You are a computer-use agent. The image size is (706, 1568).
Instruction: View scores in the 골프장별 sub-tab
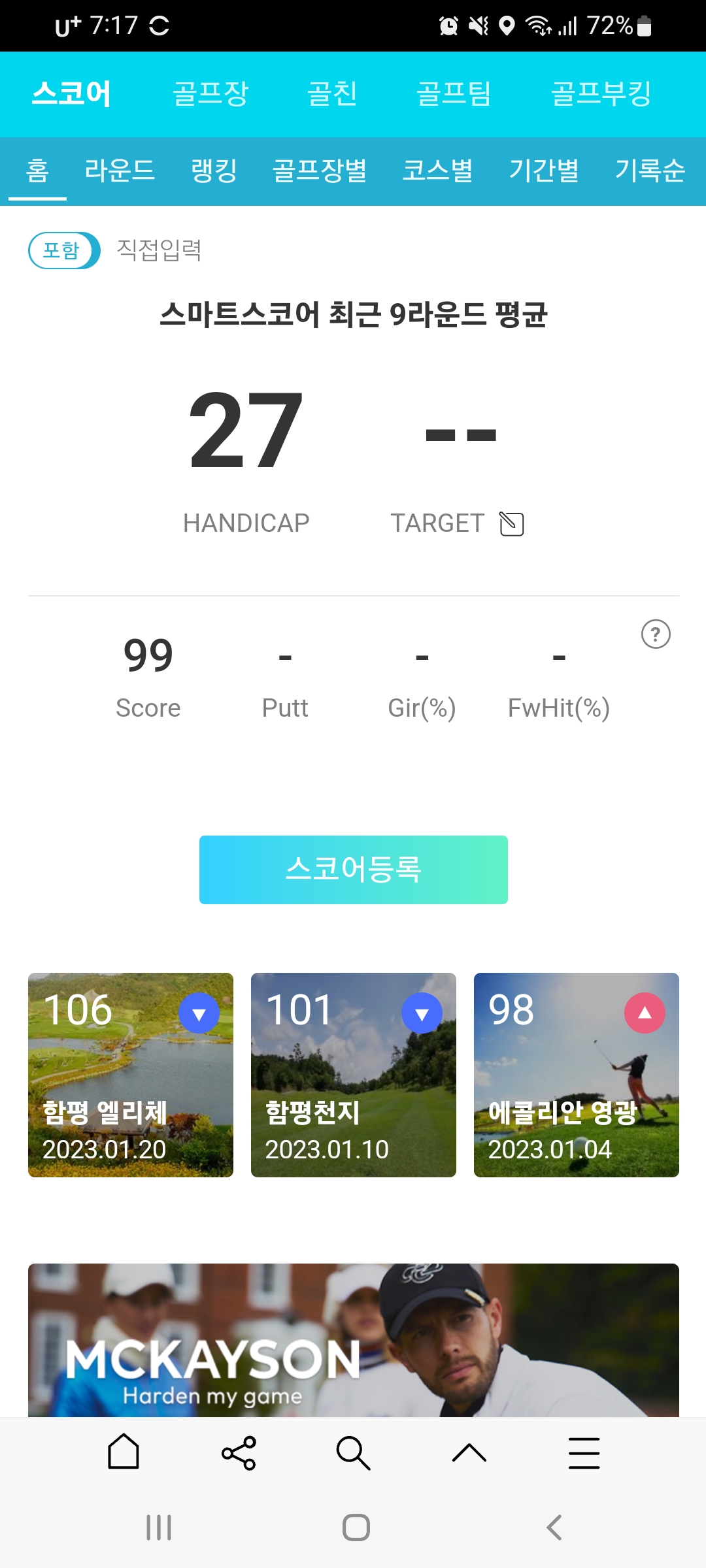(320, 171)
